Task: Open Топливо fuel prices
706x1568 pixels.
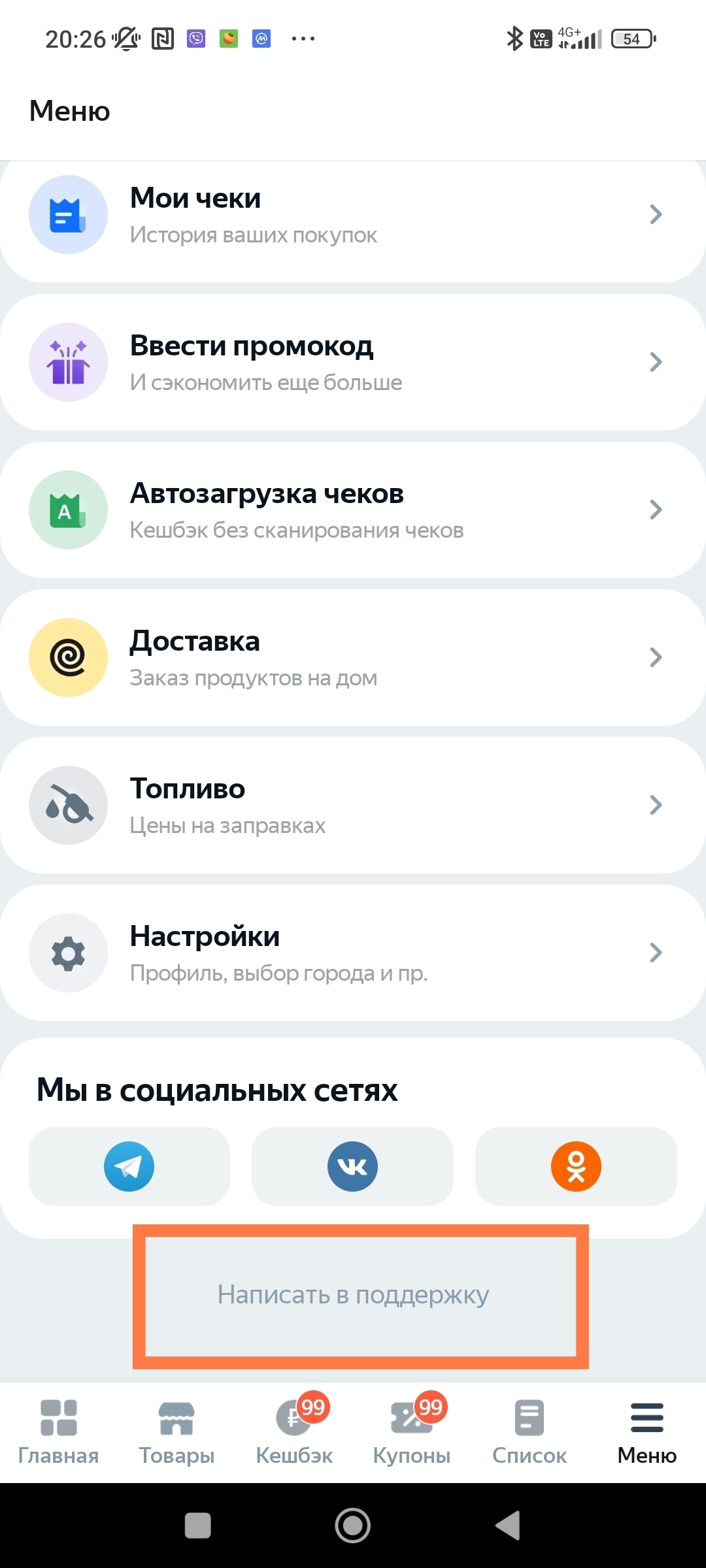Action: point(353,806)
